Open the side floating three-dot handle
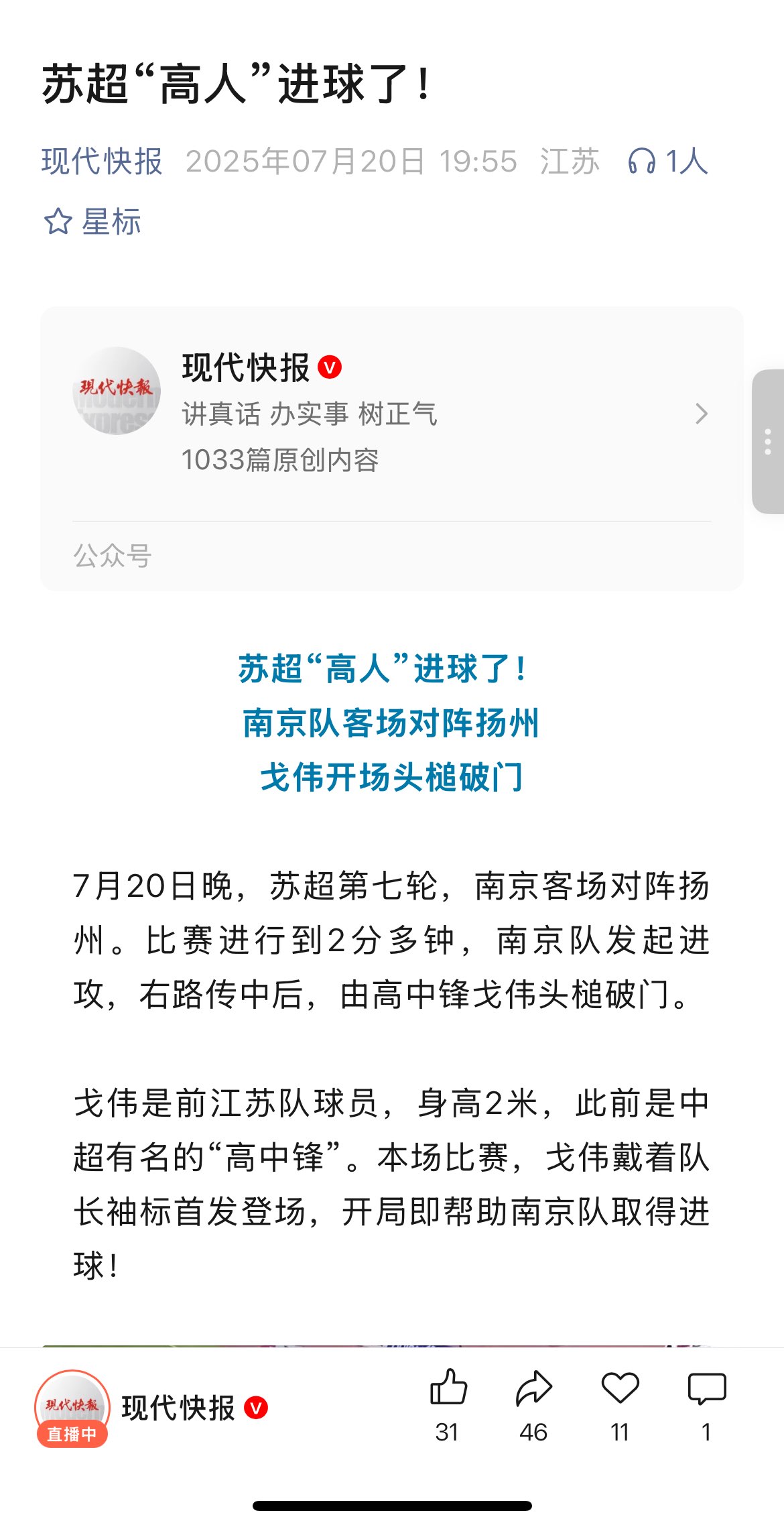 (x=768, y=442)
